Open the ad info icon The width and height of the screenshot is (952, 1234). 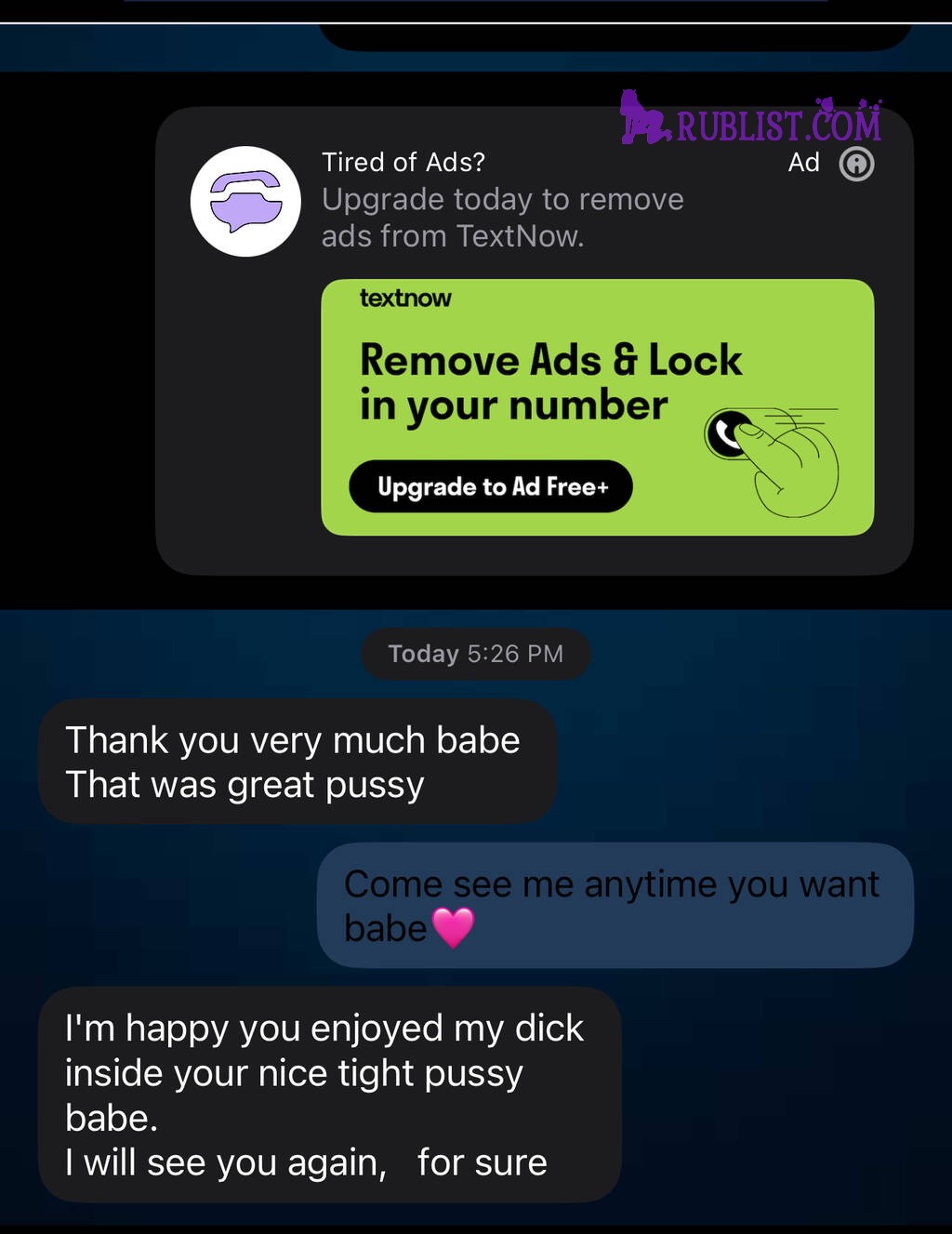(x=855, y=165)
